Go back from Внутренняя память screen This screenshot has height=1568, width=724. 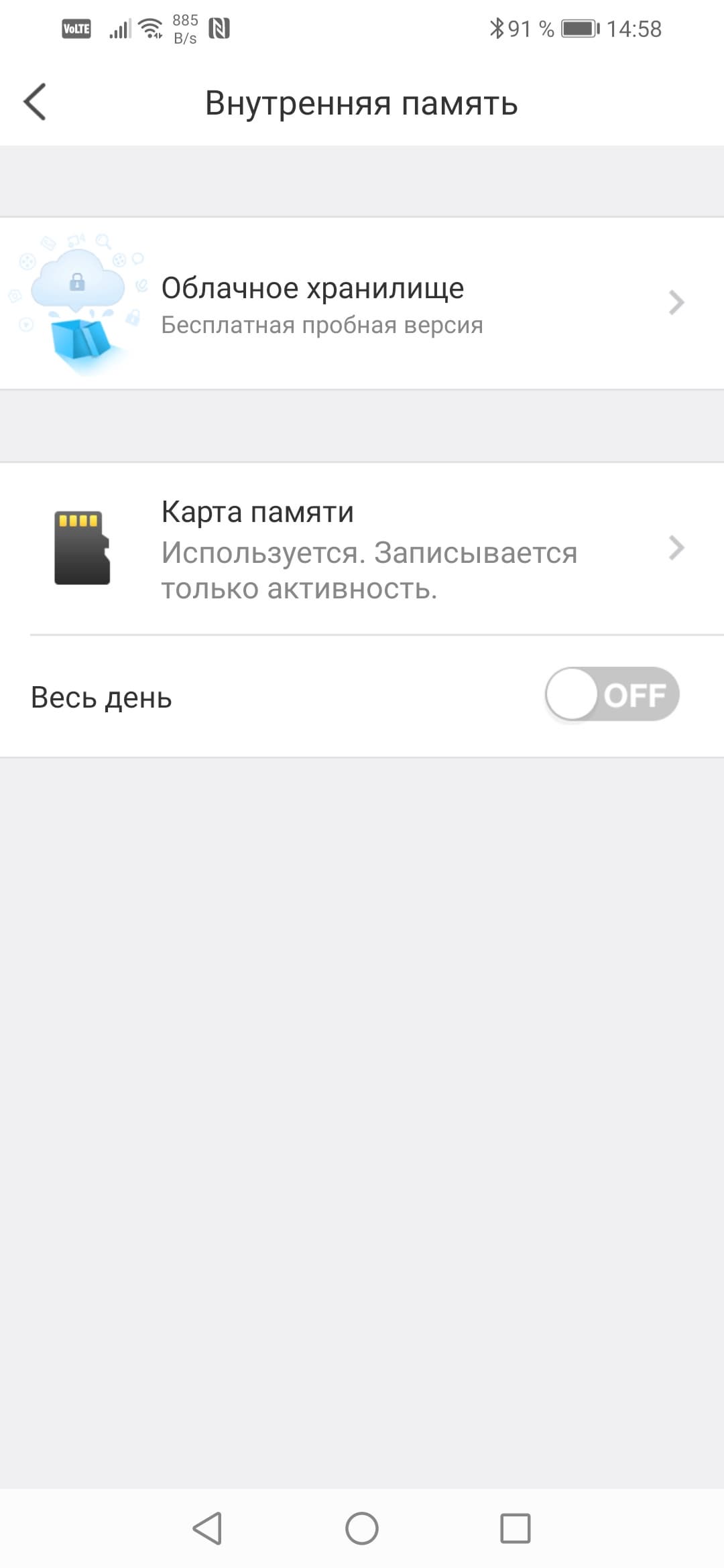point(35,103)
